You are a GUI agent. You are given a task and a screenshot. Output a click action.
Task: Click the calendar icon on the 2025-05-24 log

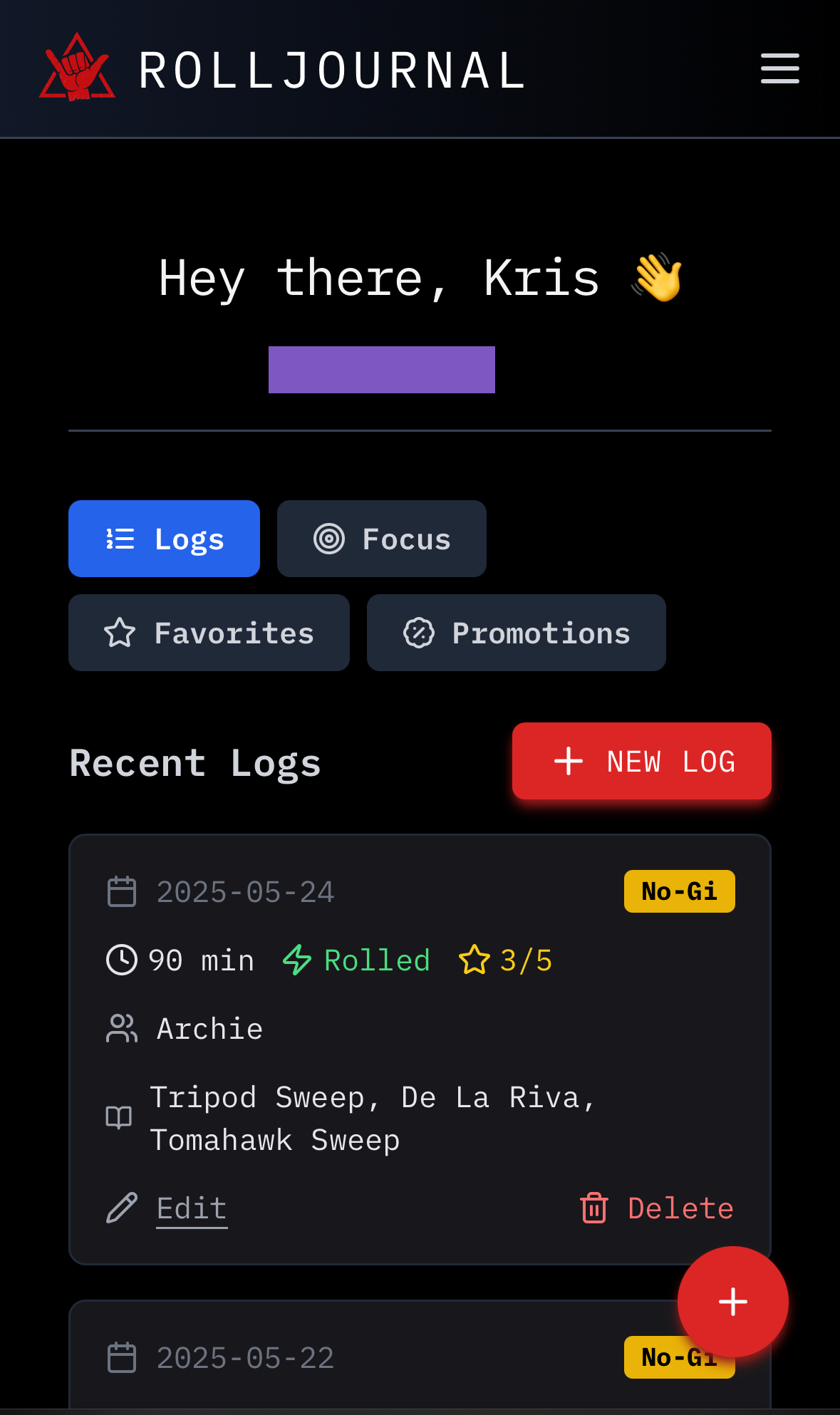tap(121, 890)
